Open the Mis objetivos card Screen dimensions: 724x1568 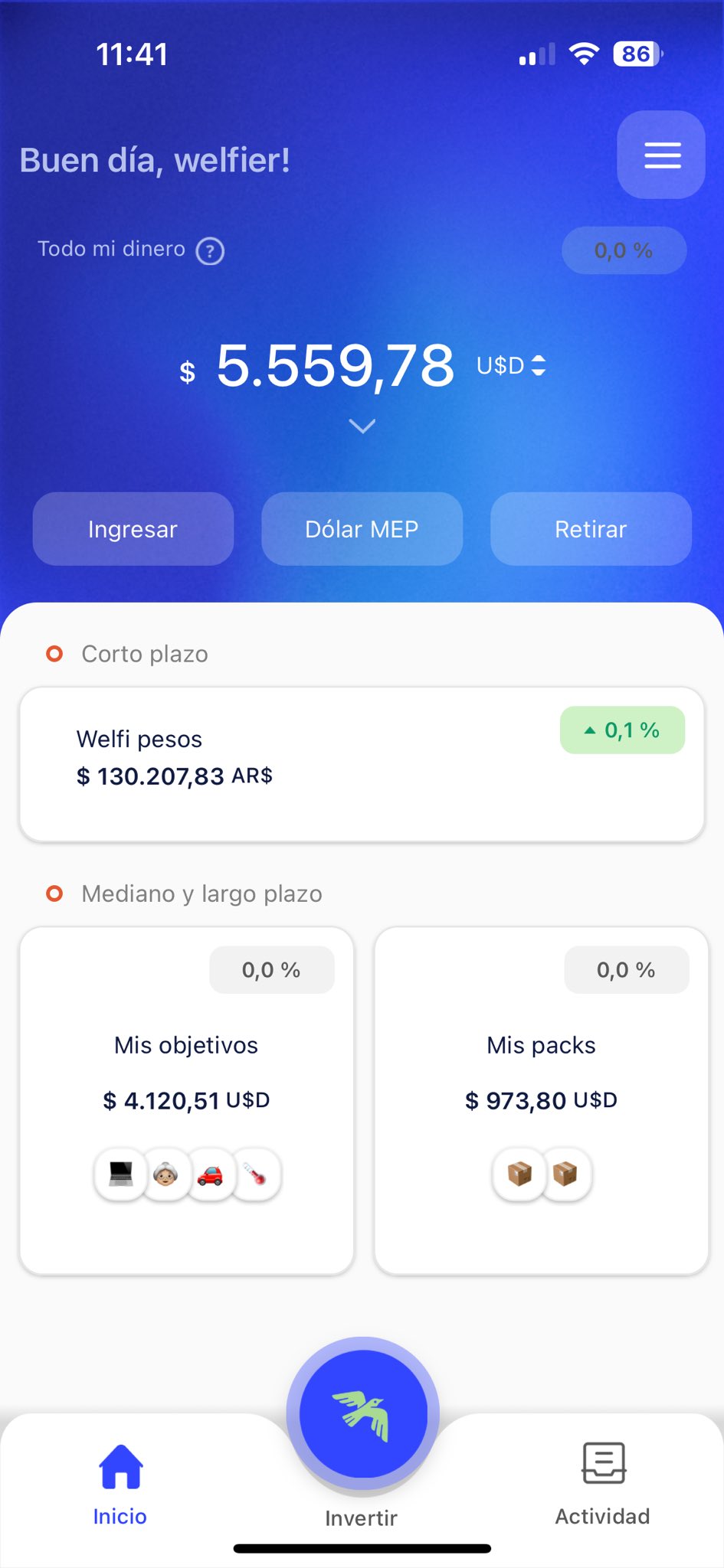(x=187, y=1101)
